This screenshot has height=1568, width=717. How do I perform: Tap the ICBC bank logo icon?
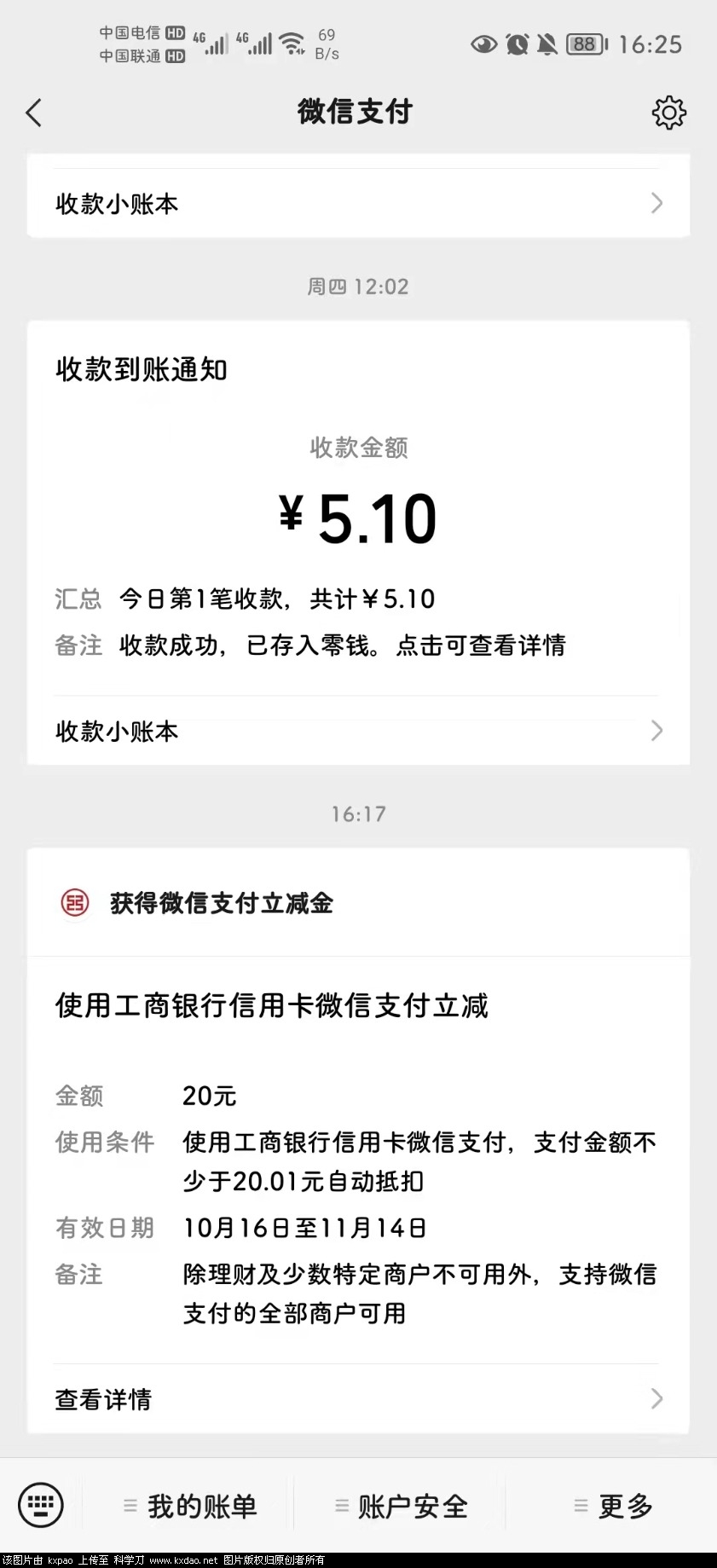(73, 903)
